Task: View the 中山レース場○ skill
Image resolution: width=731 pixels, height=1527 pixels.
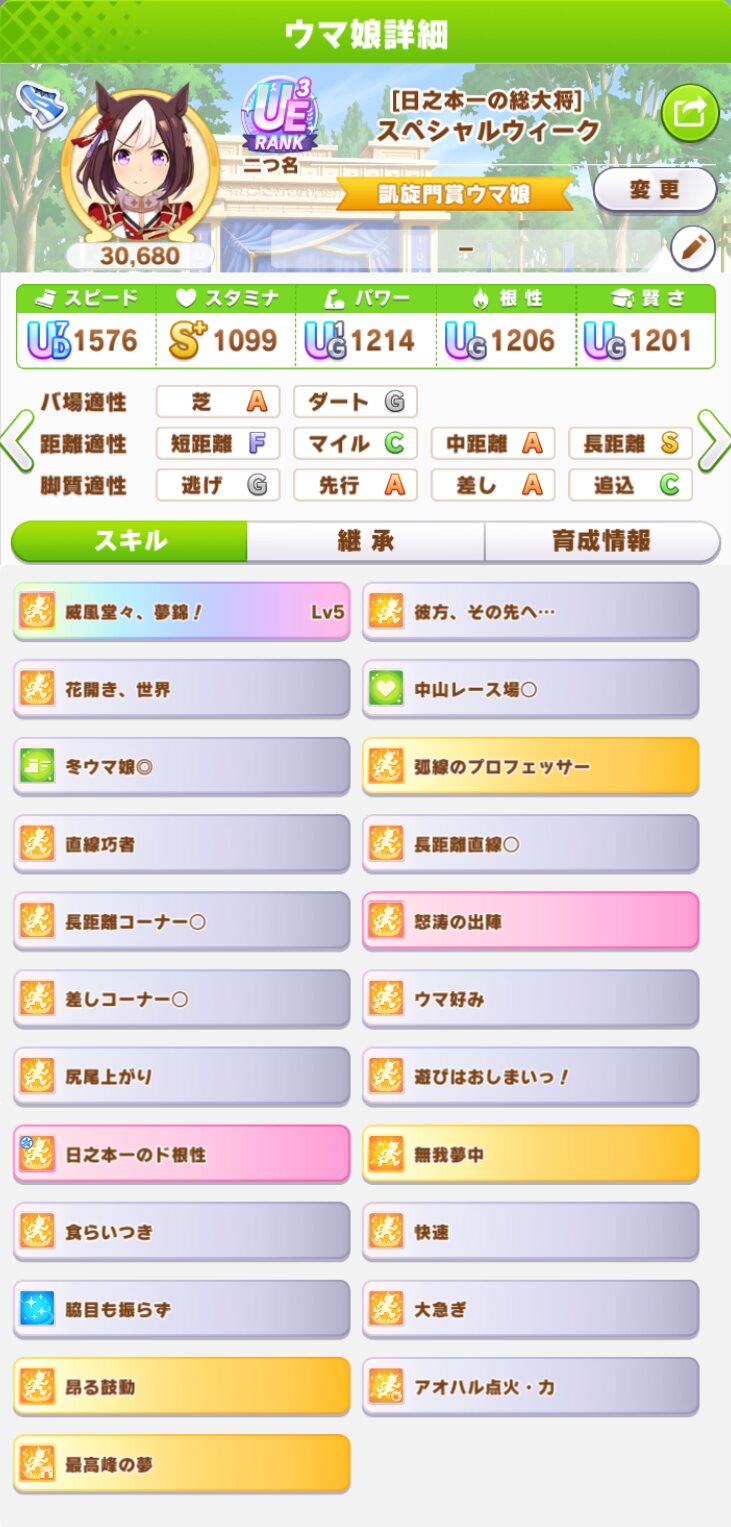Action: point(530,689)
